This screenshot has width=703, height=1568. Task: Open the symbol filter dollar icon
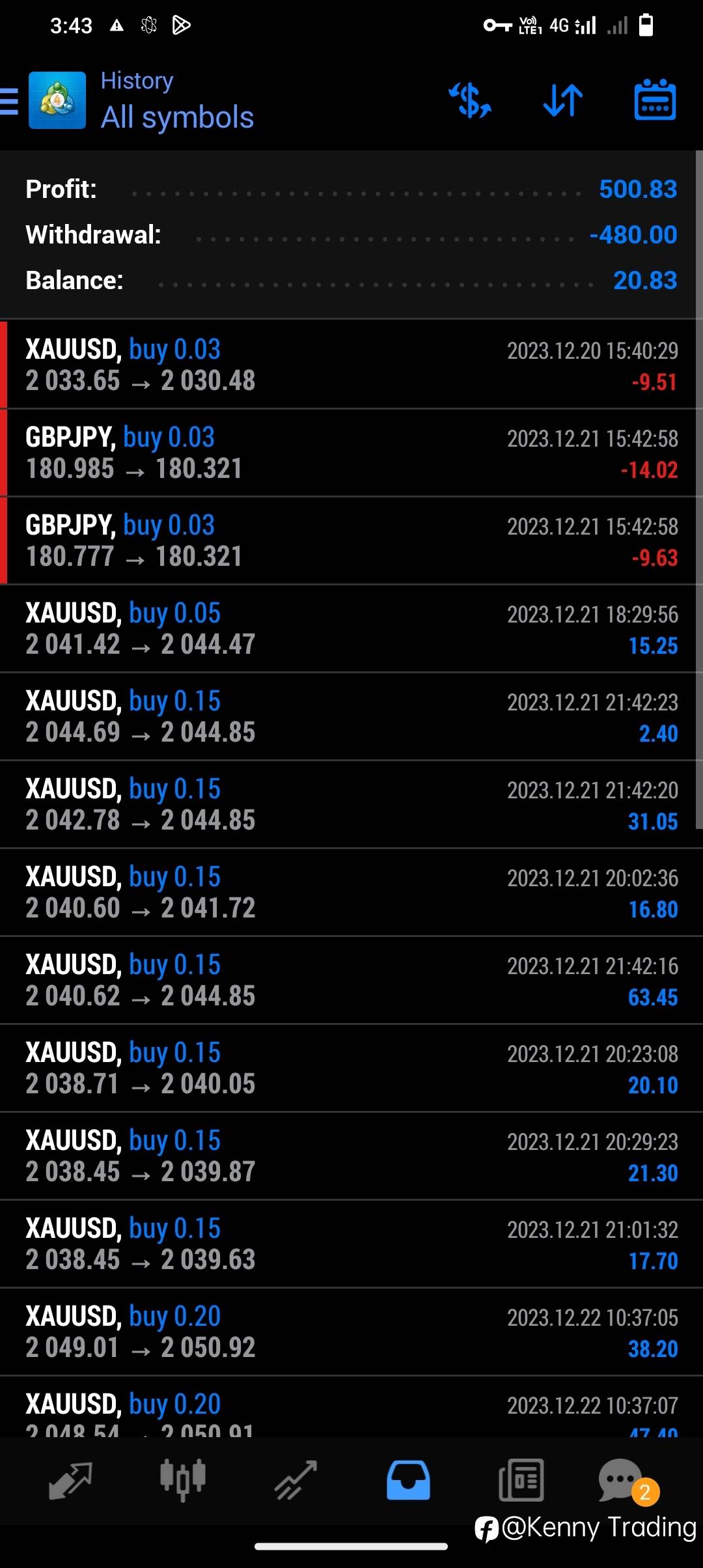[470, 101]
